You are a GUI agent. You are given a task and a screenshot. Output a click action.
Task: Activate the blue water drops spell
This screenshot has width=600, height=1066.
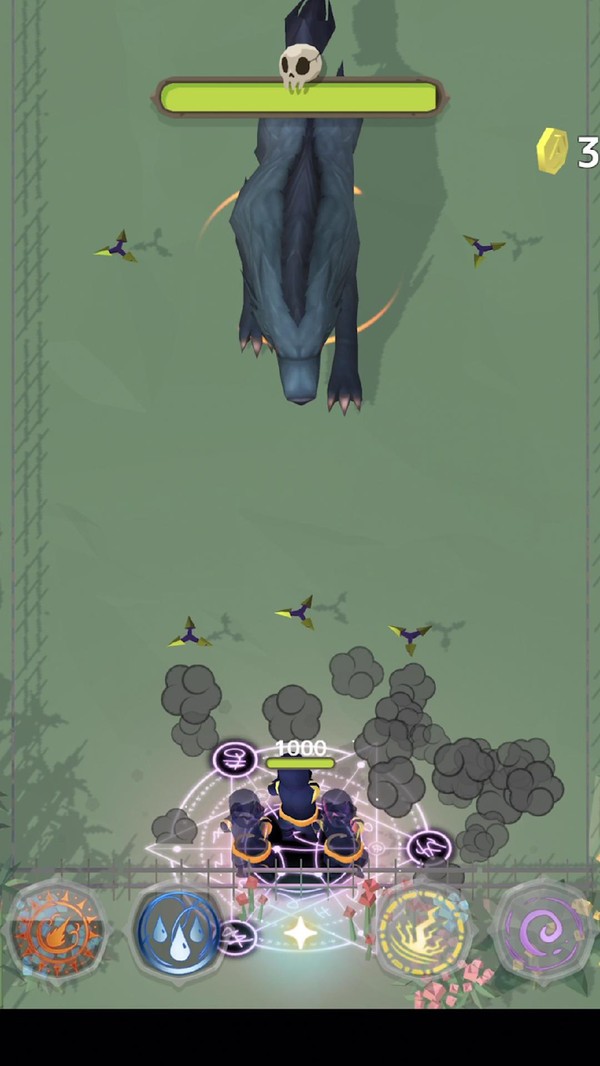click(181, 932)
